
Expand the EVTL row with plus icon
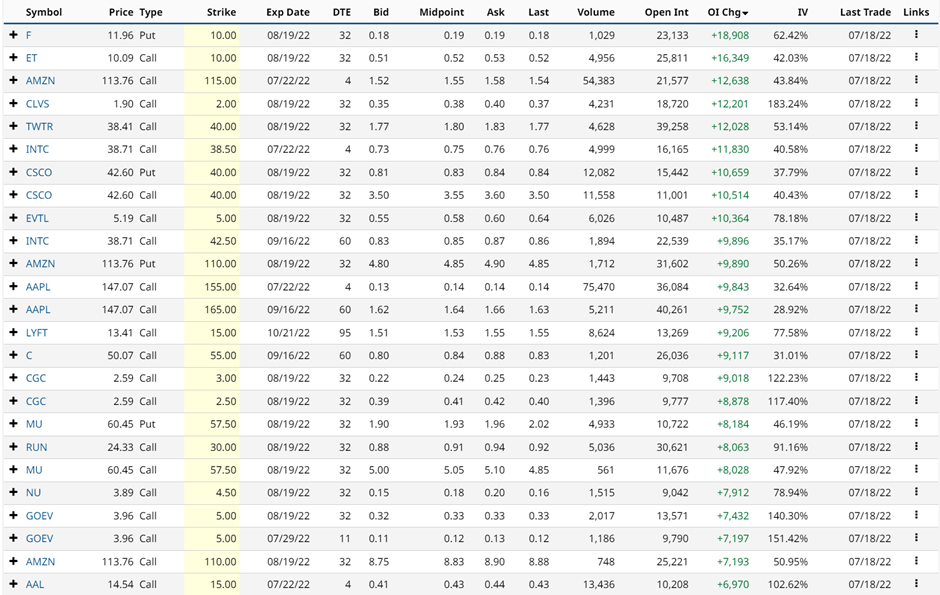point(13,218)
